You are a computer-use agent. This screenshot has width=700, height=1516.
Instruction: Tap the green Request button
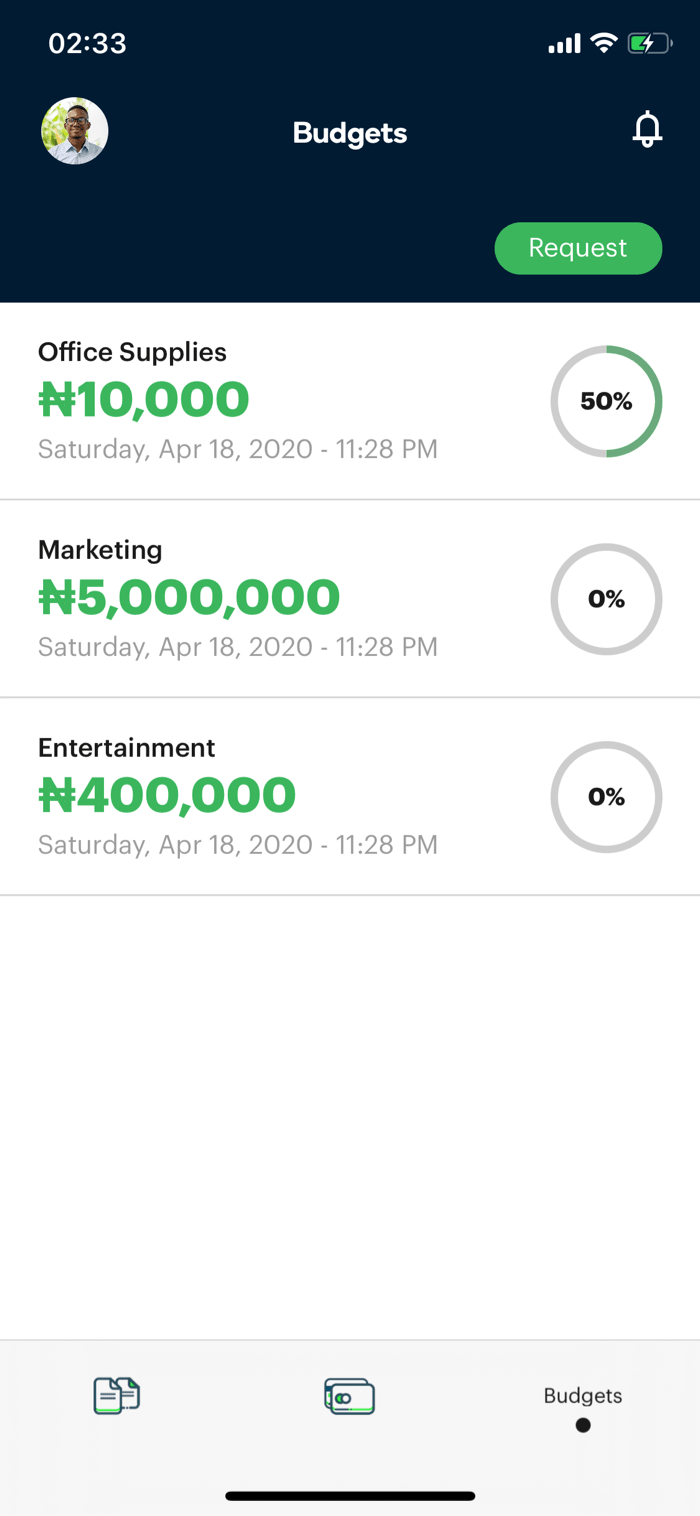pyautogui.click(x=578, y=248)
